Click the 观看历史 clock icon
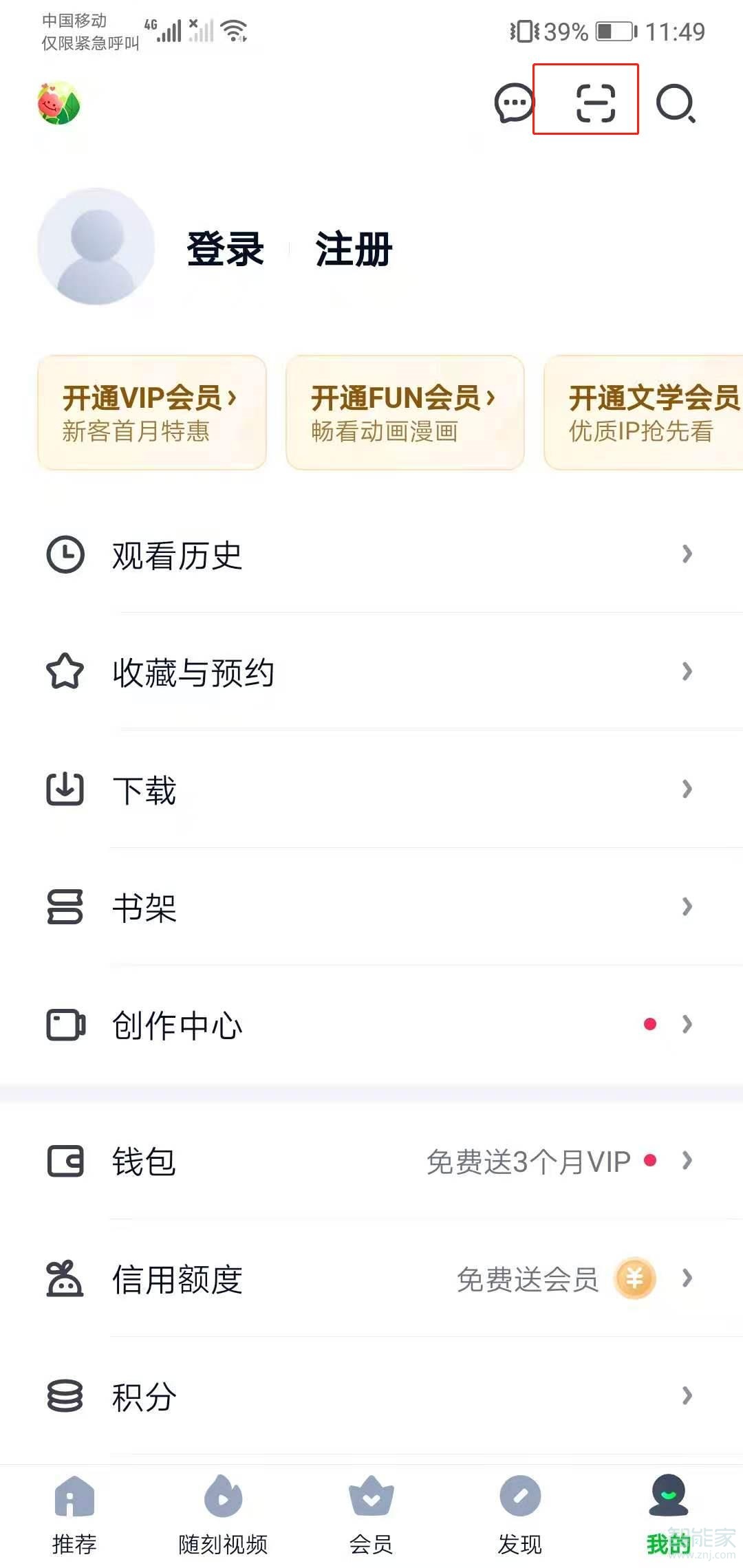This screenshot has width=743, height=1568. (65, 554)
